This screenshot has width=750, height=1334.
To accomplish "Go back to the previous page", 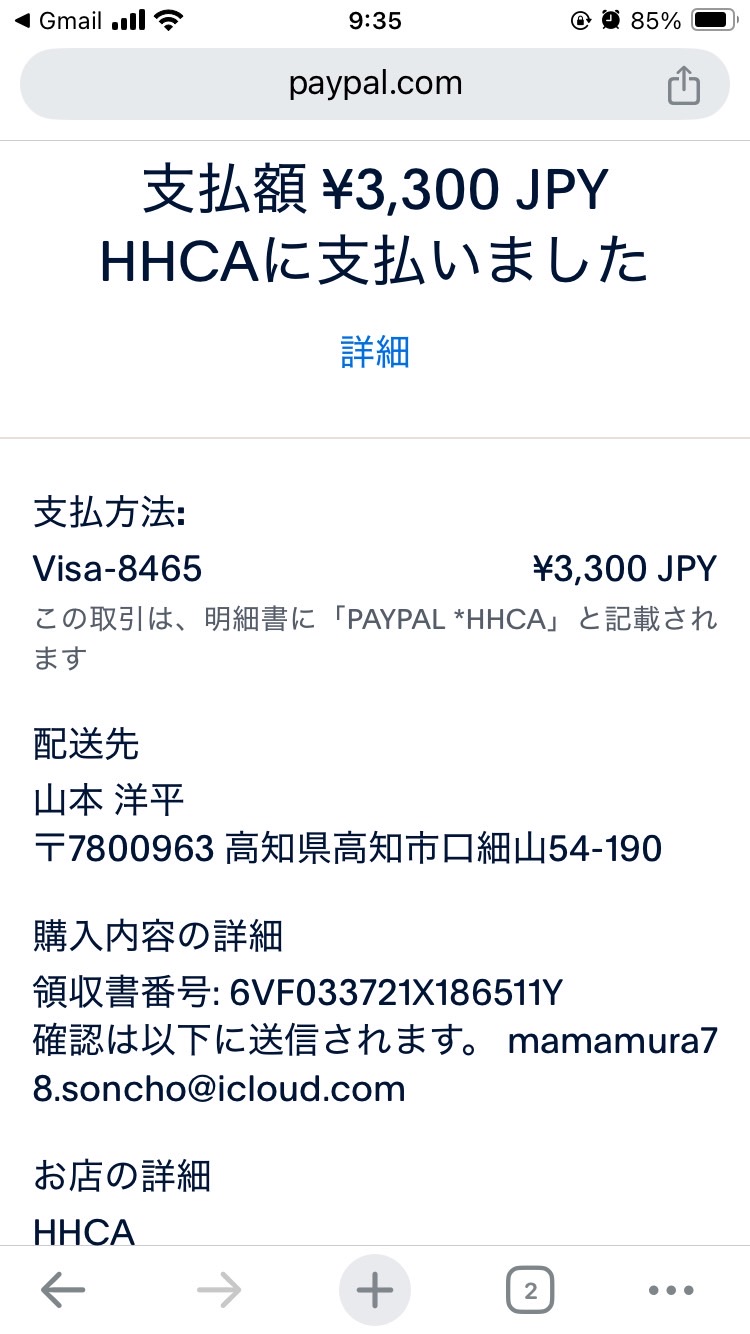I will coord(63,1290).
